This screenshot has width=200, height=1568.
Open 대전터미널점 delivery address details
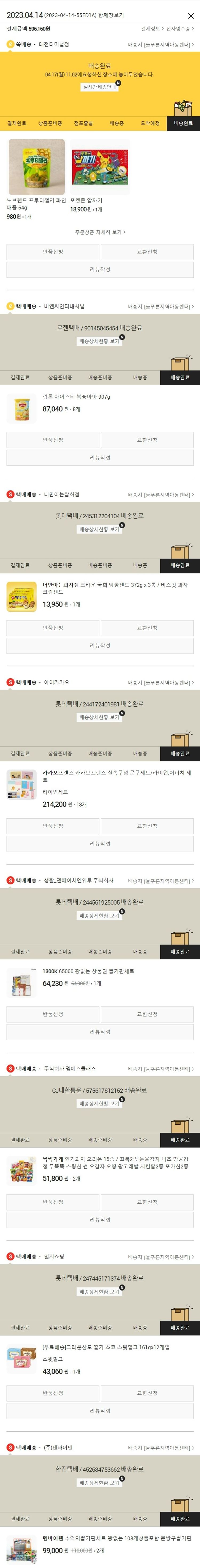pos(161,44)
